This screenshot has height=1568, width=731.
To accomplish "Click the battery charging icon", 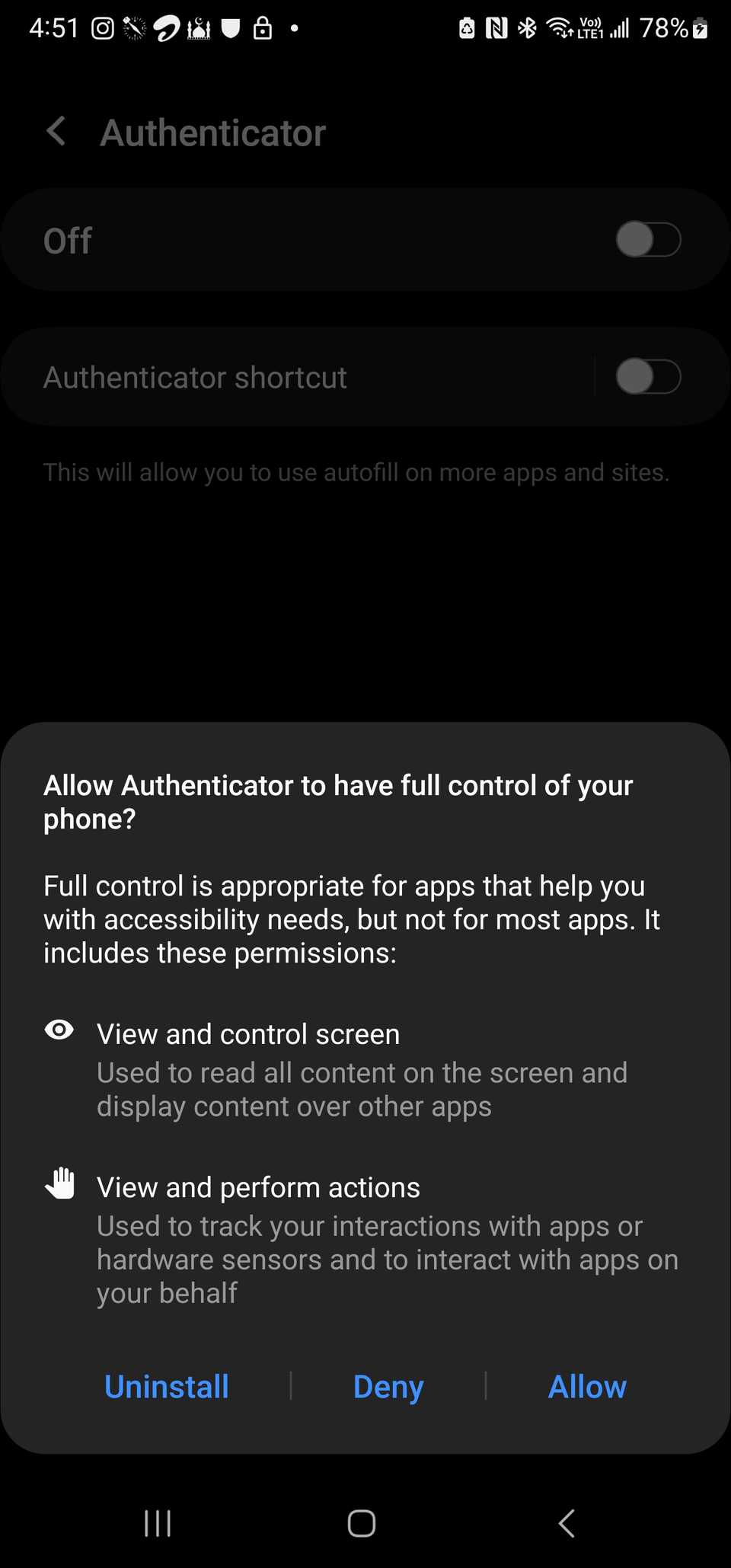I will click(x=701, y=27).
